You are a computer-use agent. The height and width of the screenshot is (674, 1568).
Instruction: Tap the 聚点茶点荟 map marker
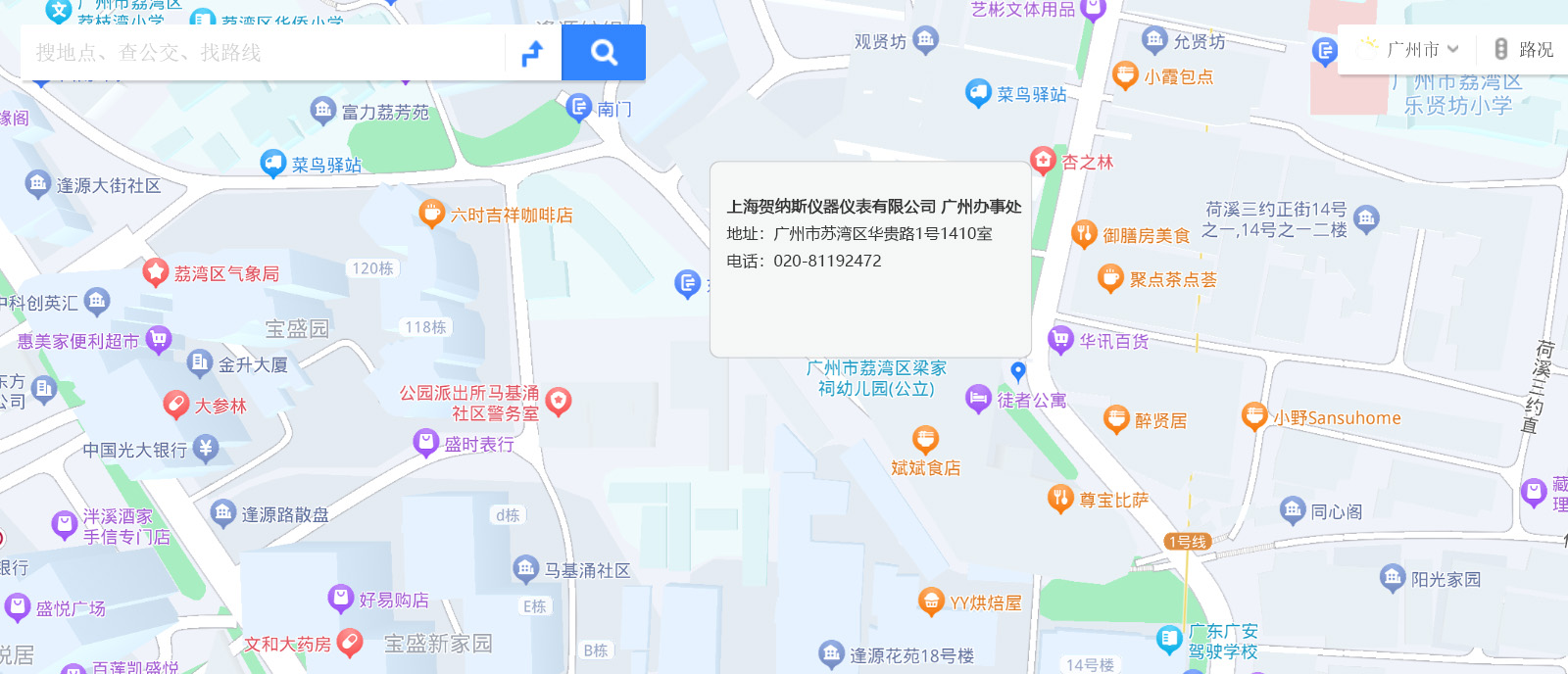tap(1109, 279)
